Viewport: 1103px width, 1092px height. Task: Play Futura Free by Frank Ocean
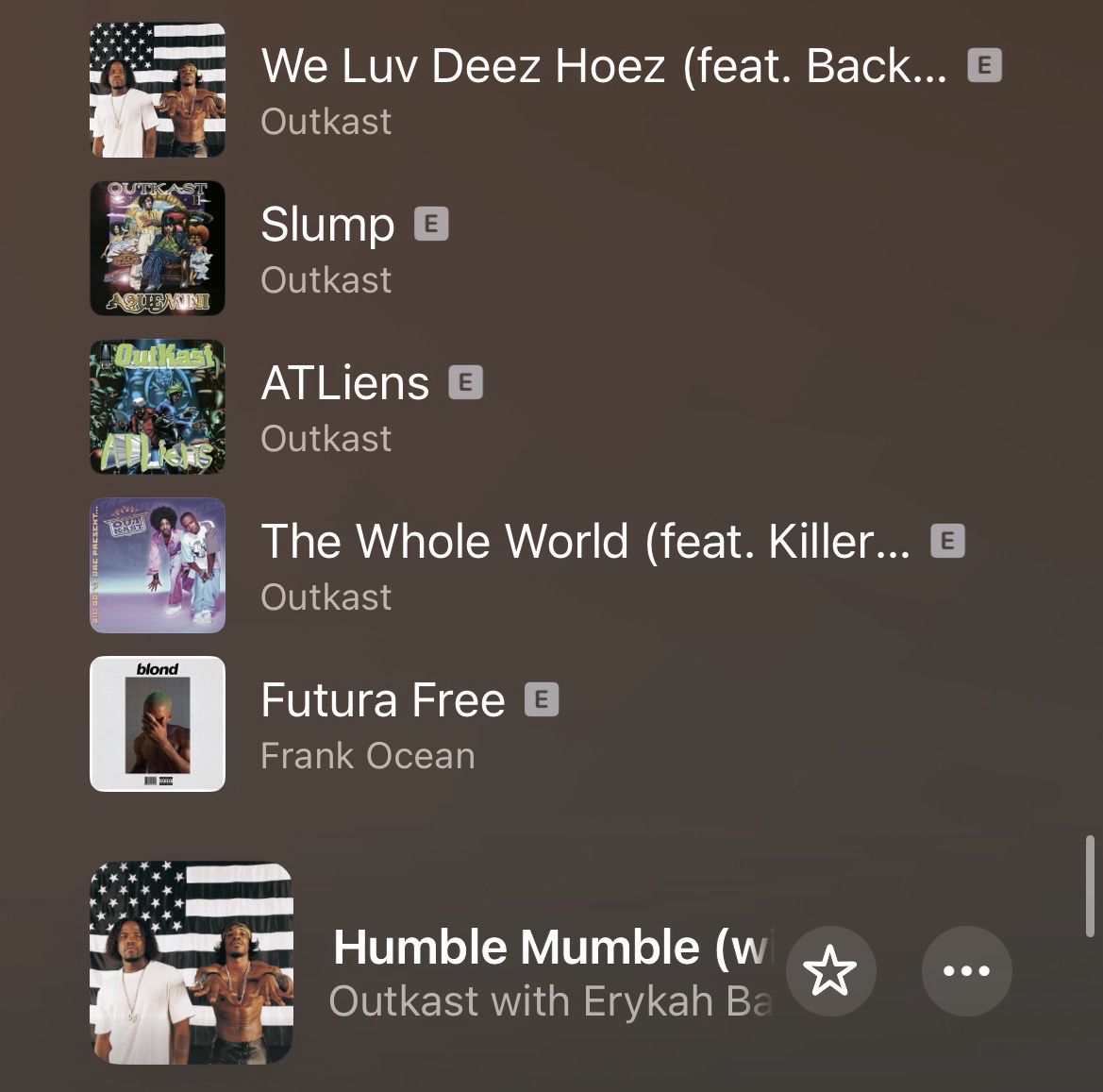tap(382, 725)
